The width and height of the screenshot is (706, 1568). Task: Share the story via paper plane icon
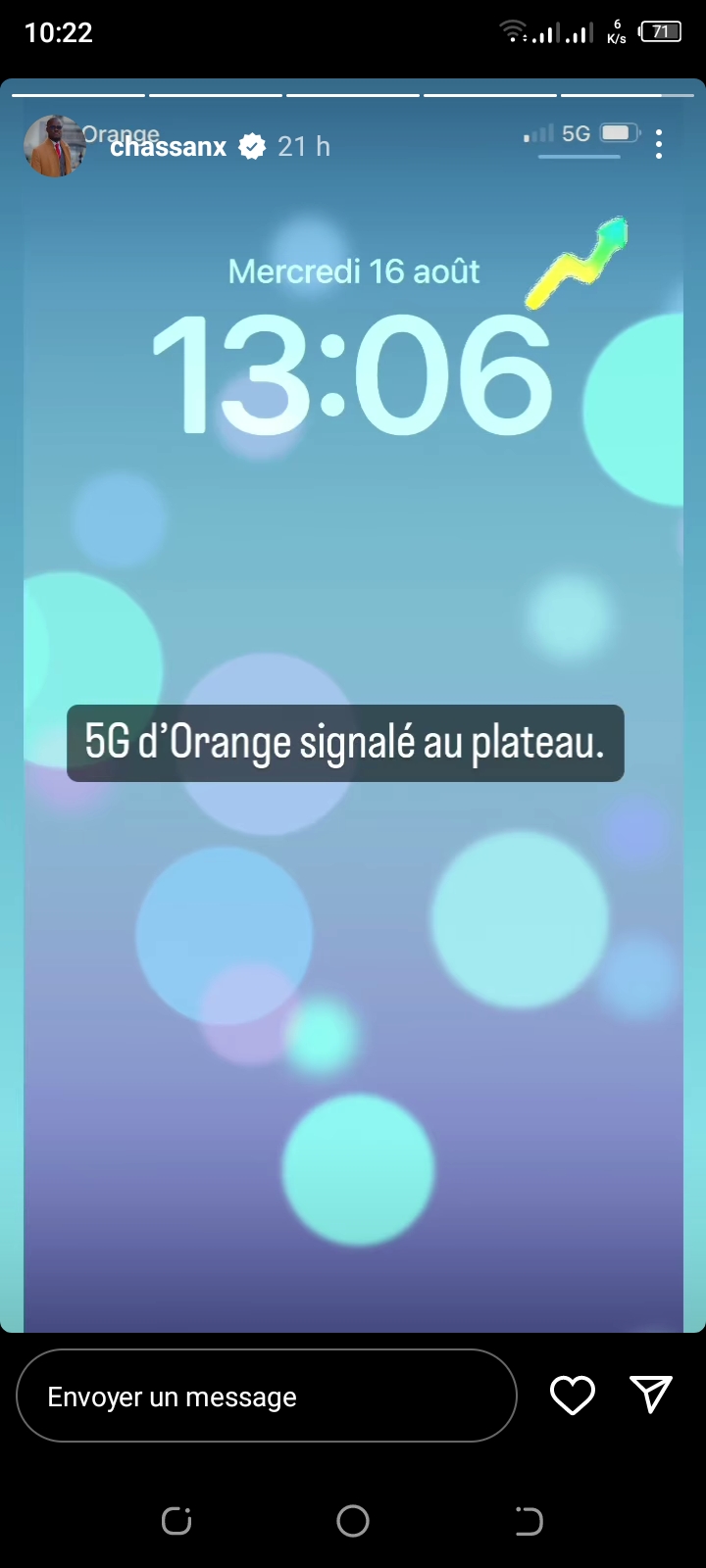click(651, 1395)
